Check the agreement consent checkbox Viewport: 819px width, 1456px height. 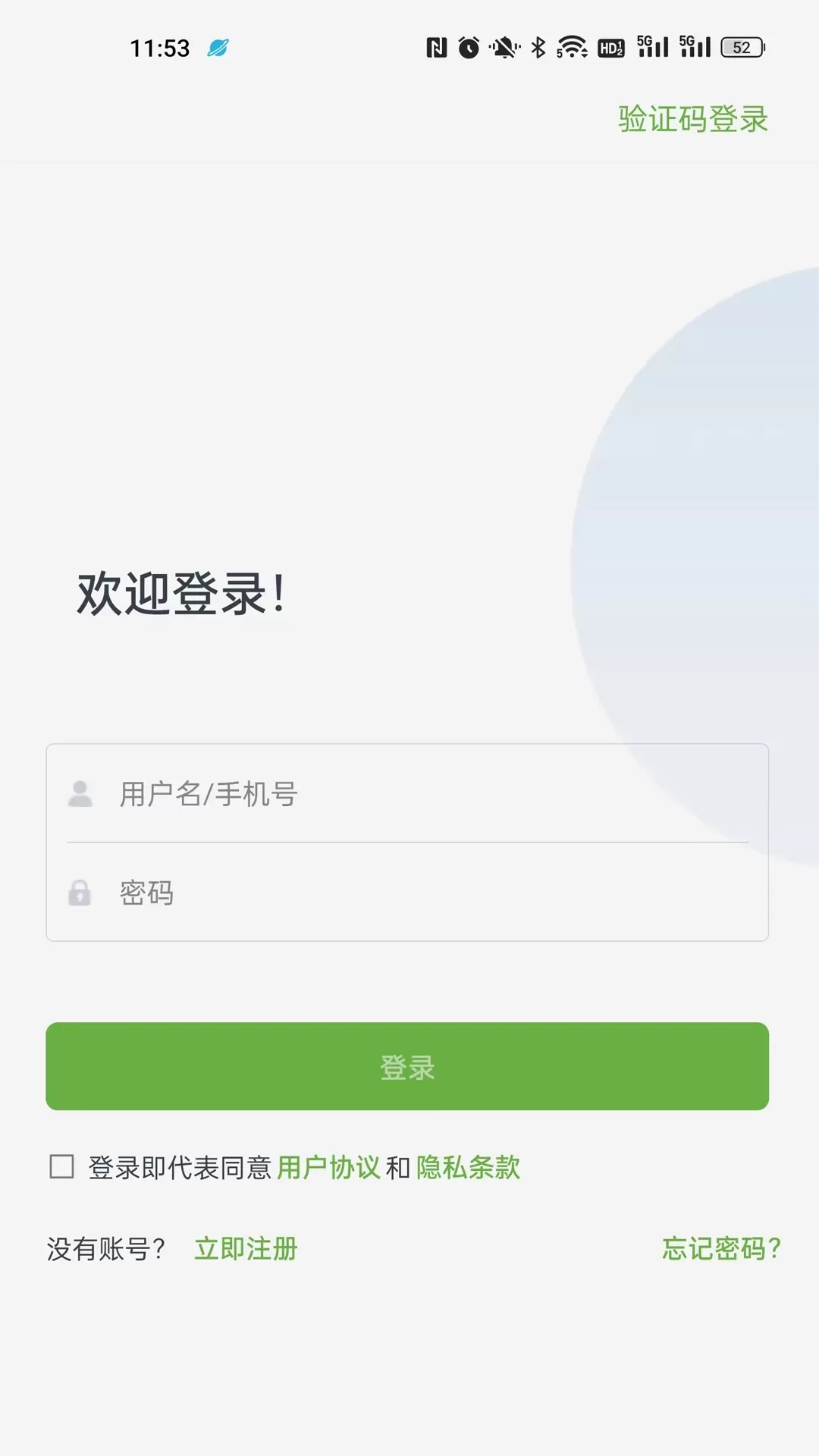[x=61, y=1166]
